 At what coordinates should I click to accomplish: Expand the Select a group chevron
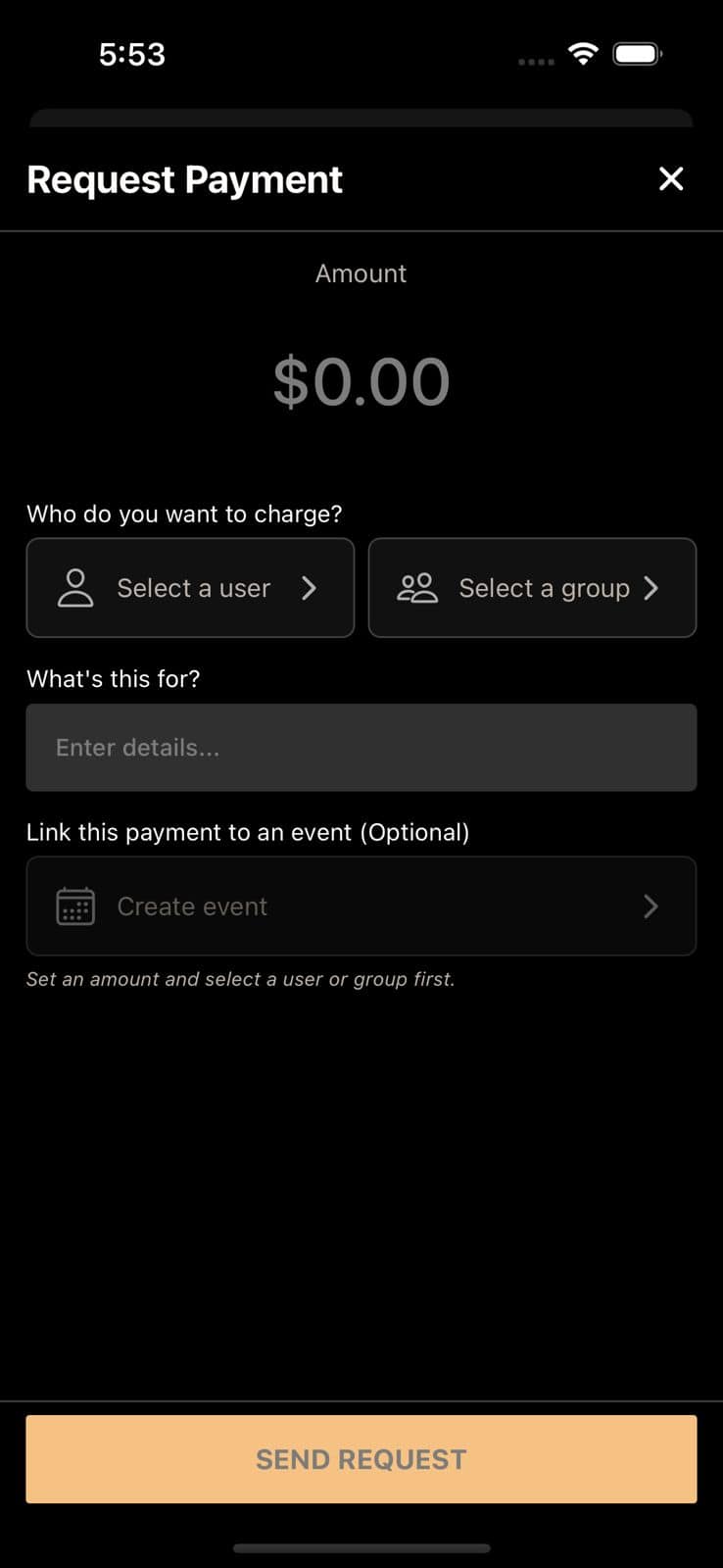651,588
